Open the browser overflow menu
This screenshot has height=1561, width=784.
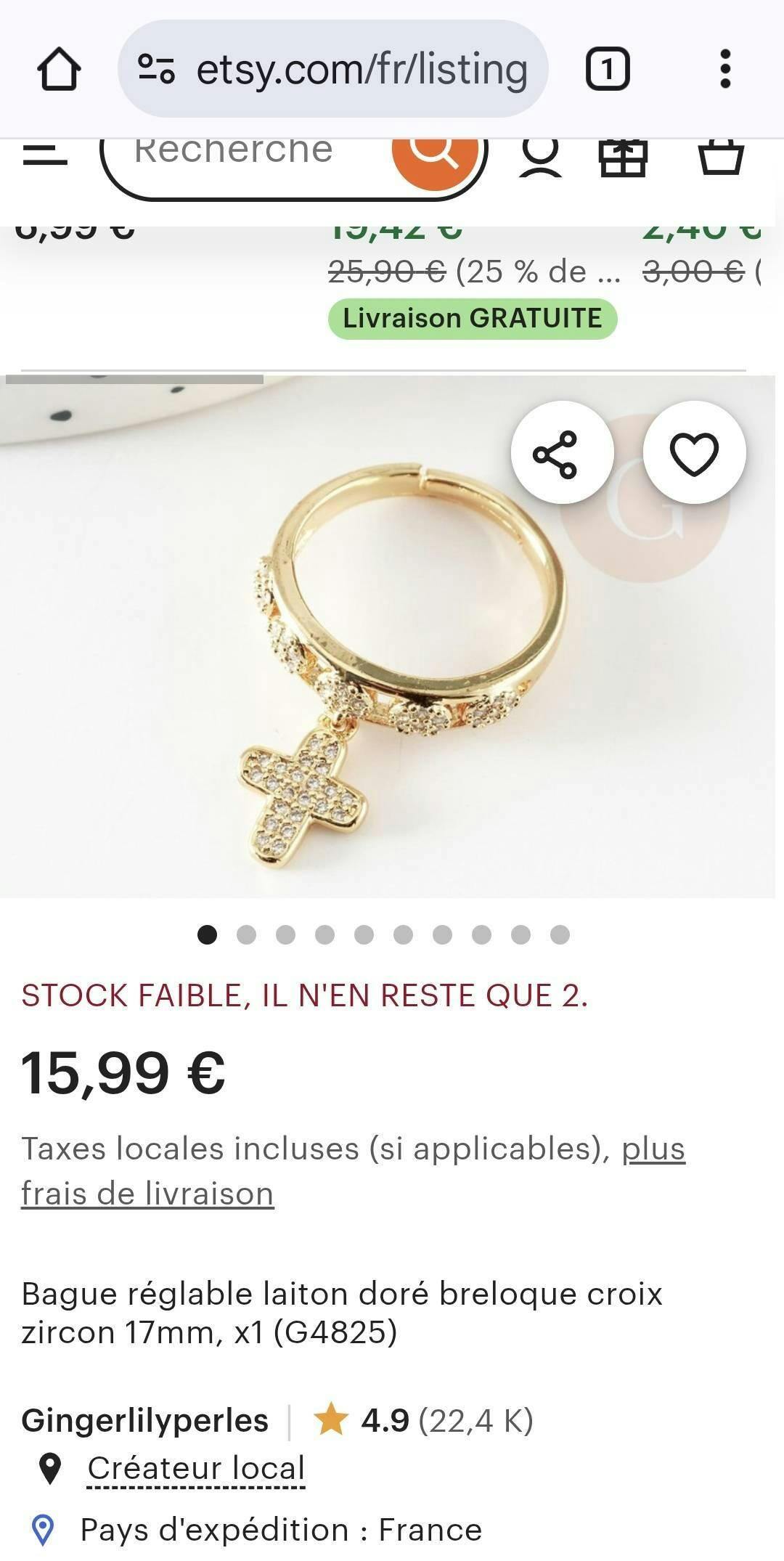(724, 70)
